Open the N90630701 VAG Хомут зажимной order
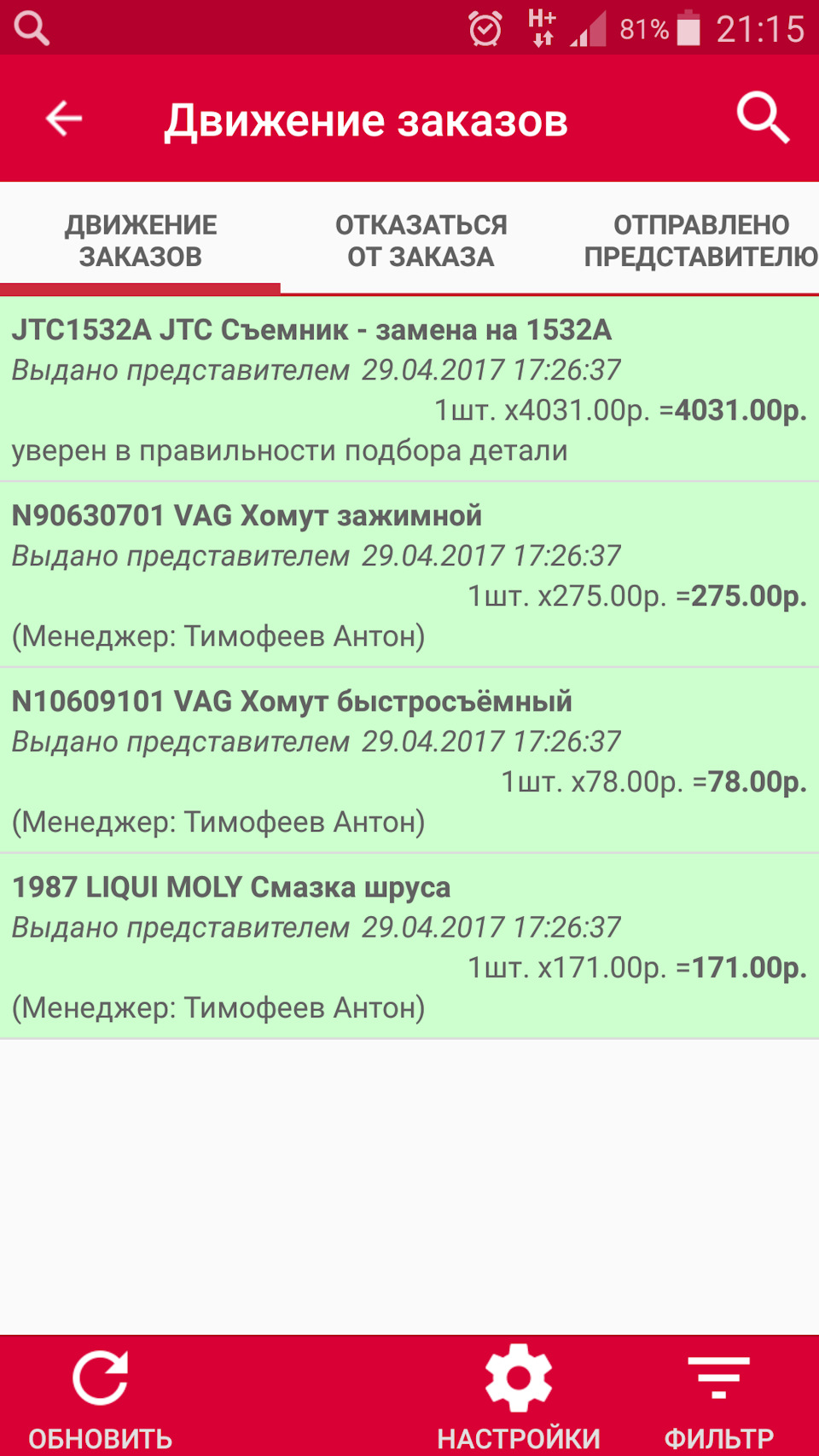 point(409,575)
